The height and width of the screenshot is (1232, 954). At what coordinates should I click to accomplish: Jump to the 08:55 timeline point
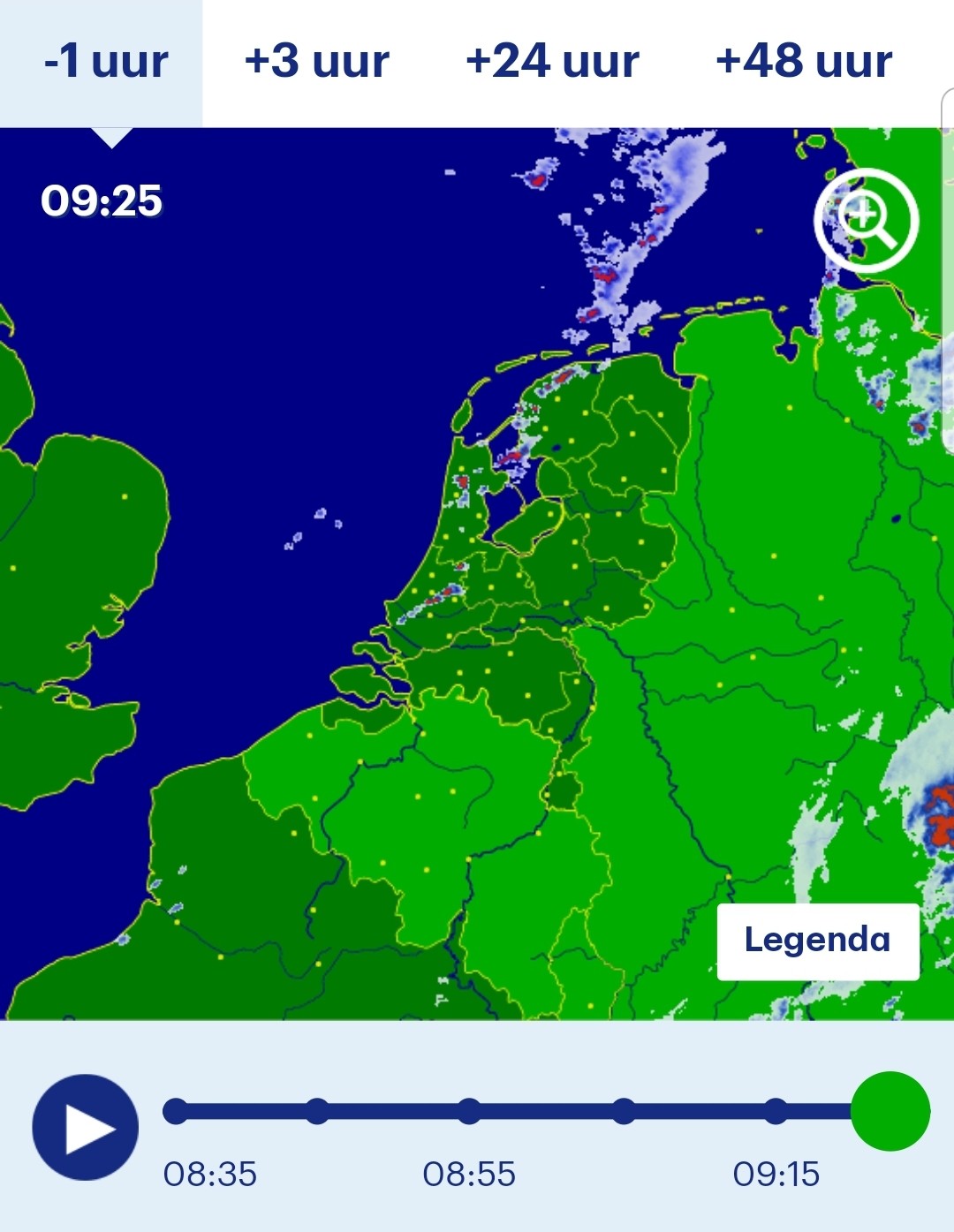469,1111
